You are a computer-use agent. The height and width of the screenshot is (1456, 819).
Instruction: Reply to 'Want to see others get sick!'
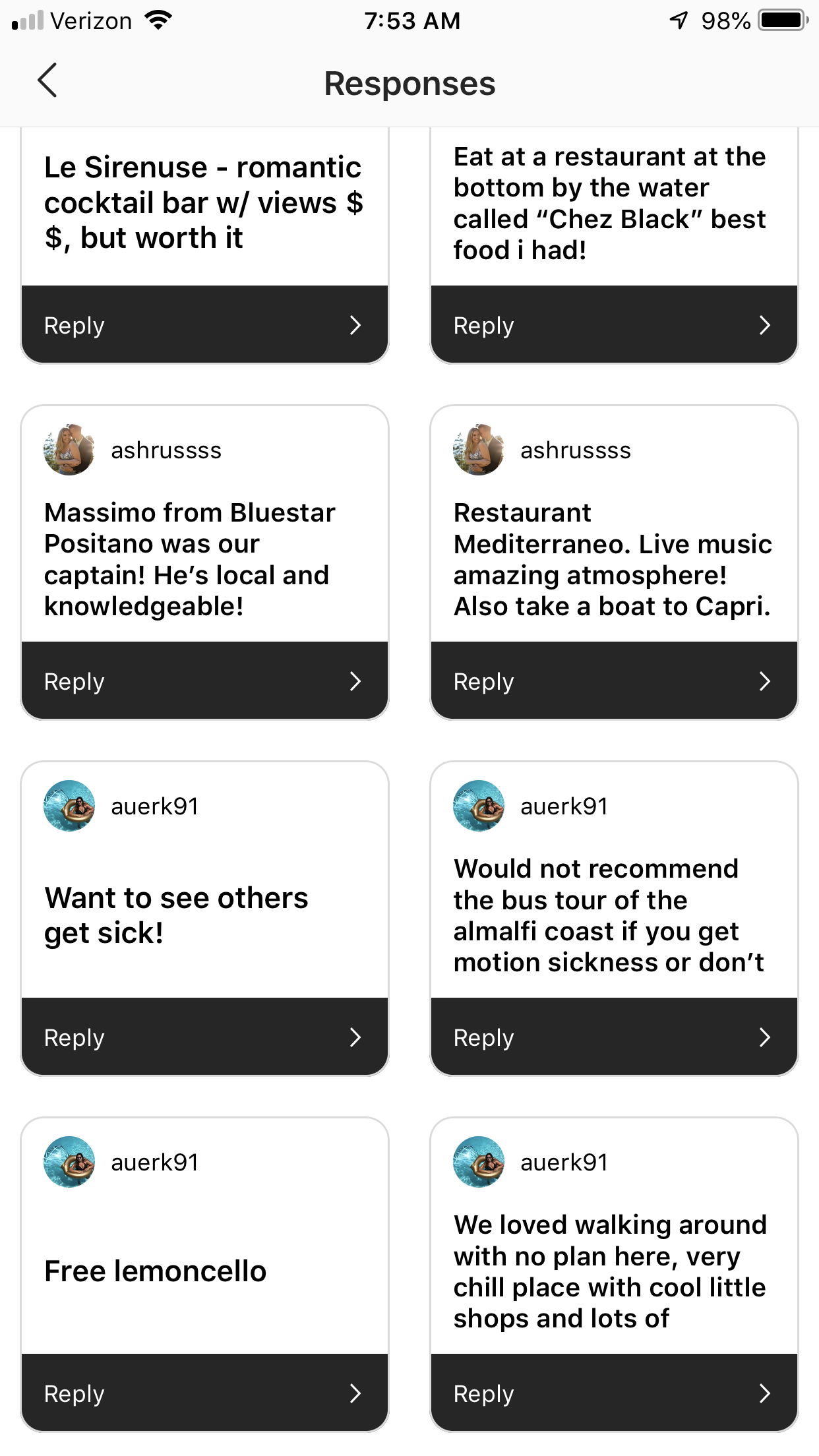(204, 1037)
